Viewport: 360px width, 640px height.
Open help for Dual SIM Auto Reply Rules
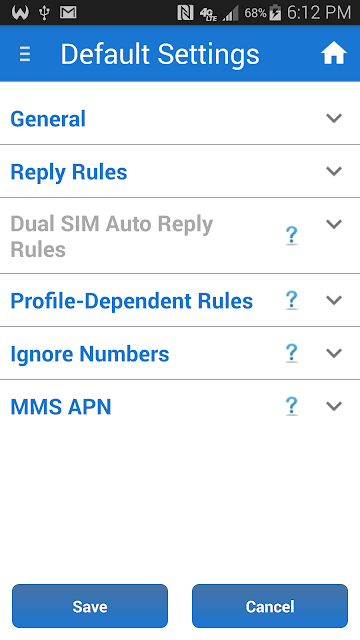click(291, 236)
